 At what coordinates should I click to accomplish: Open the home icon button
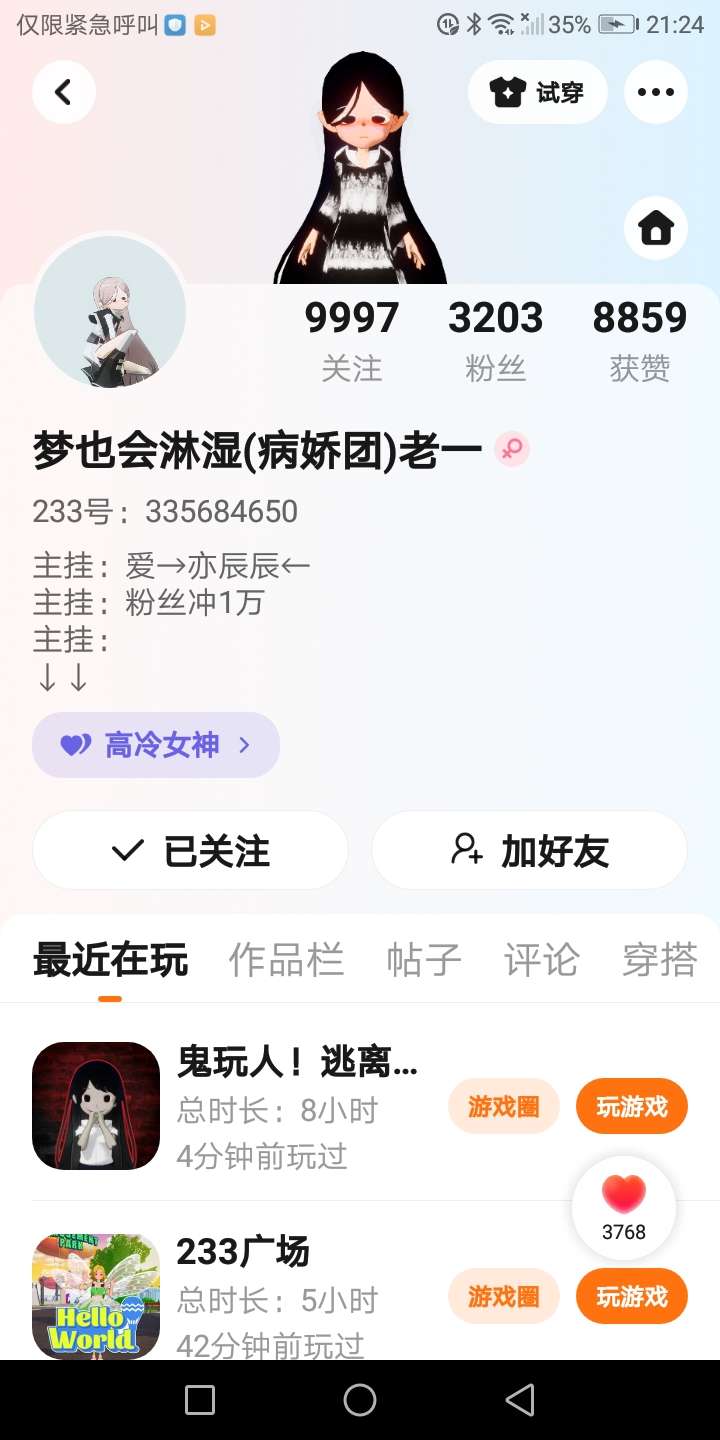coord(655,229)
